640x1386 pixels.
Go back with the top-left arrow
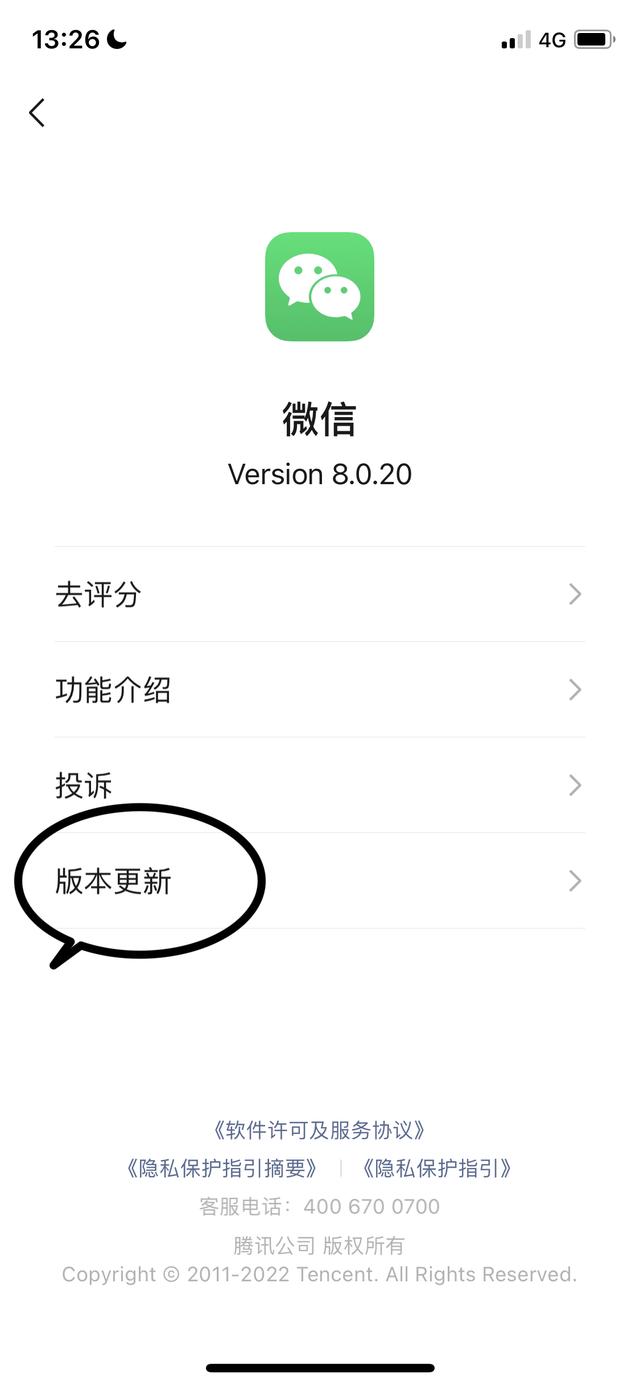pyautogui.click(x=37, y=113)
